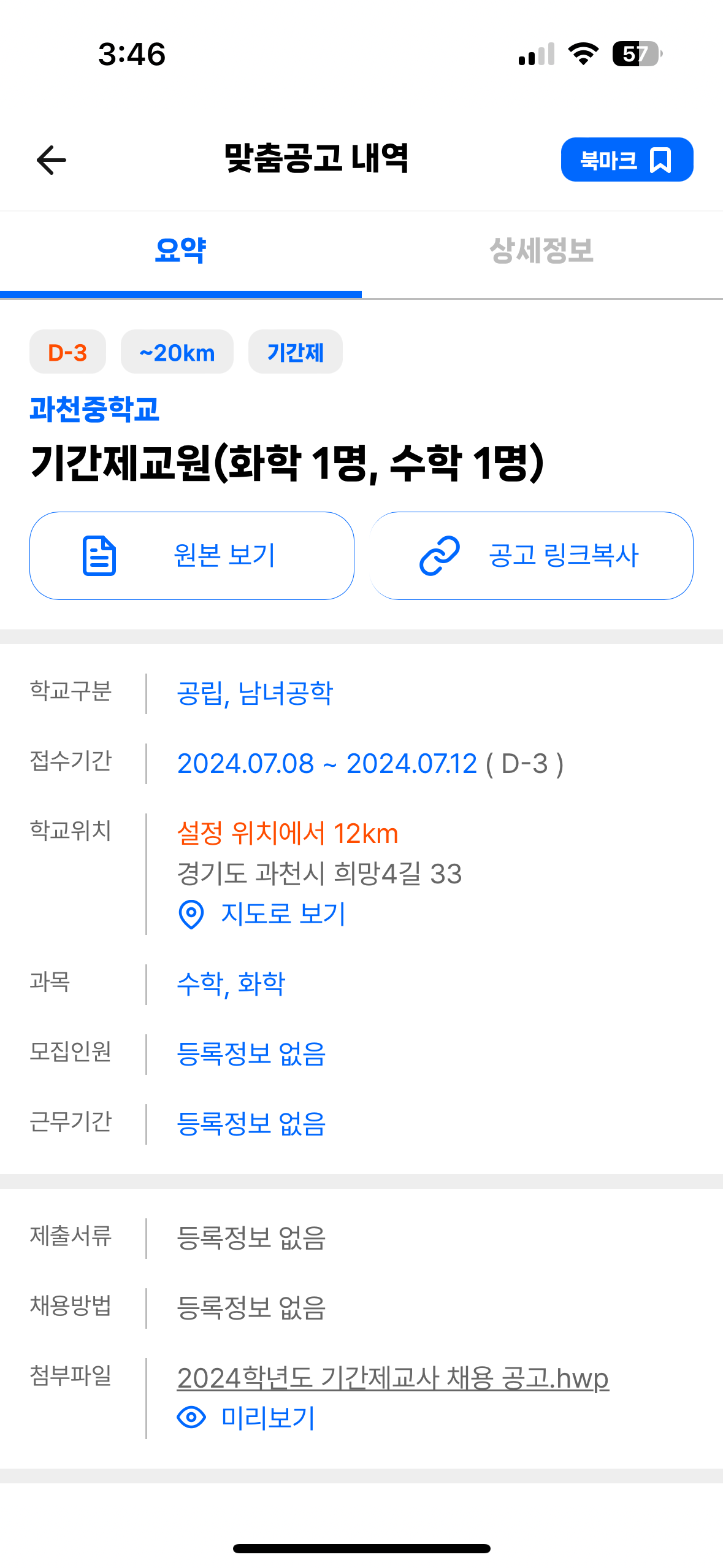Image resolution: width=723 pixels, height=1568 pixels.
Task: Go back using the arrow icon
Action: [52, 160]
